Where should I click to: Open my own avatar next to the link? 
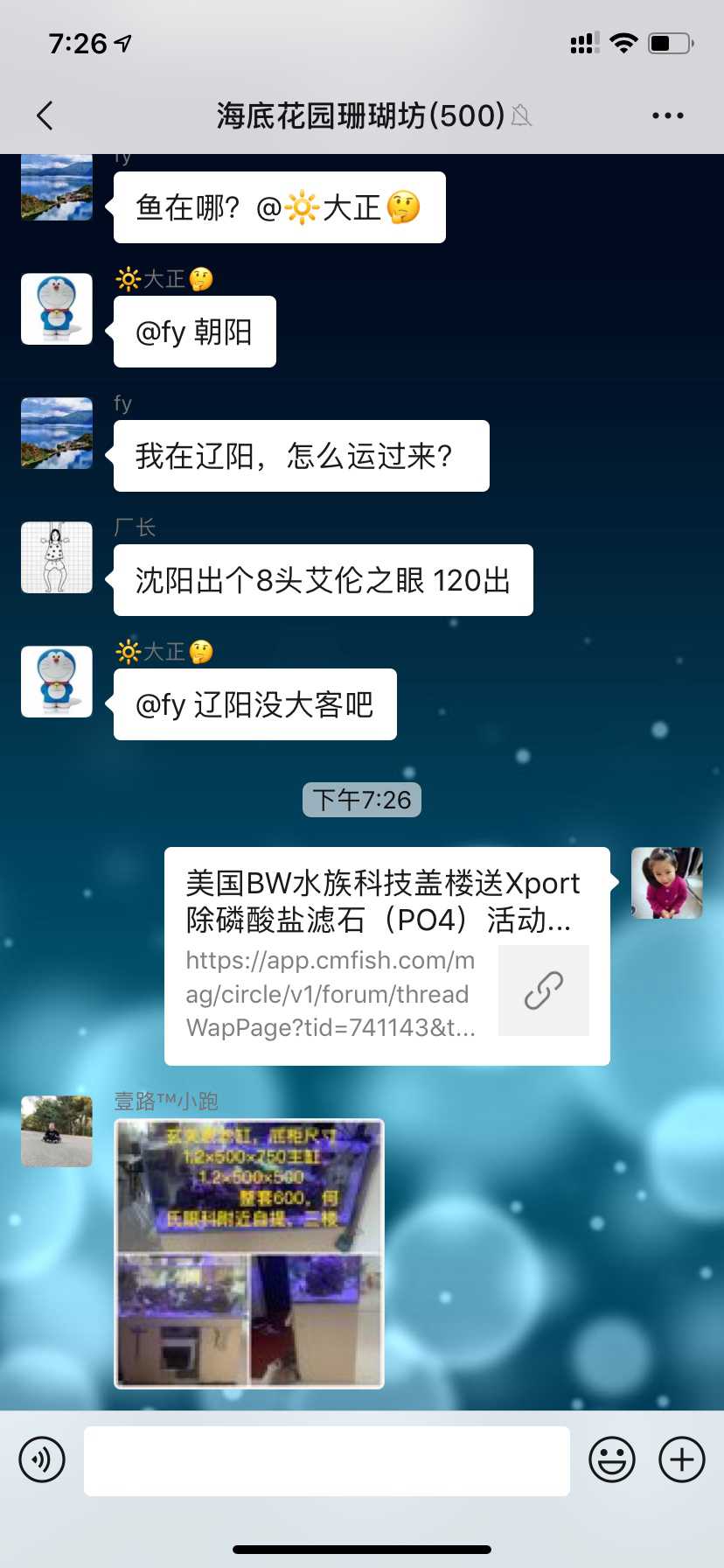tap(666, 882)
